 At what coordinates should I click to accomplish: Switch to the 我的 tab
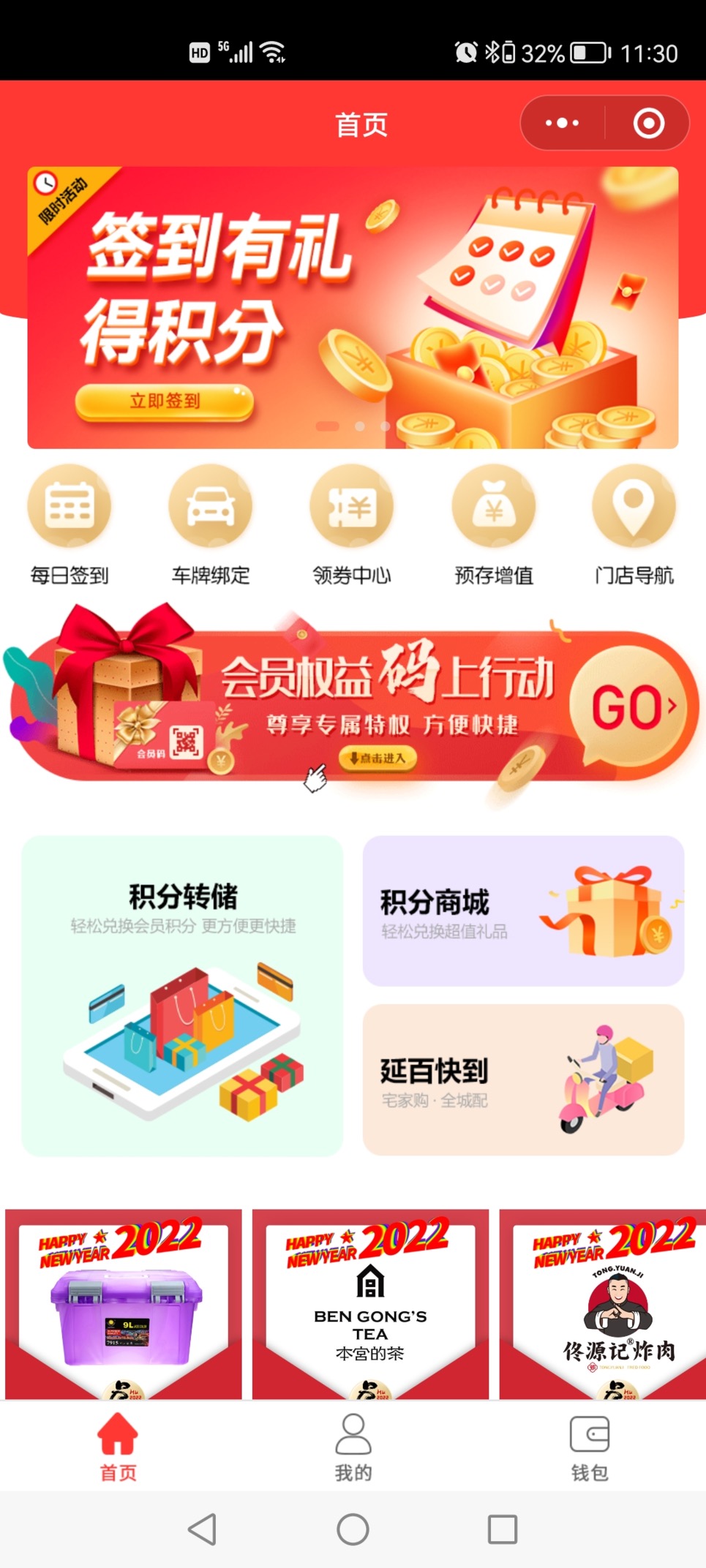(x=353, y=1447)
